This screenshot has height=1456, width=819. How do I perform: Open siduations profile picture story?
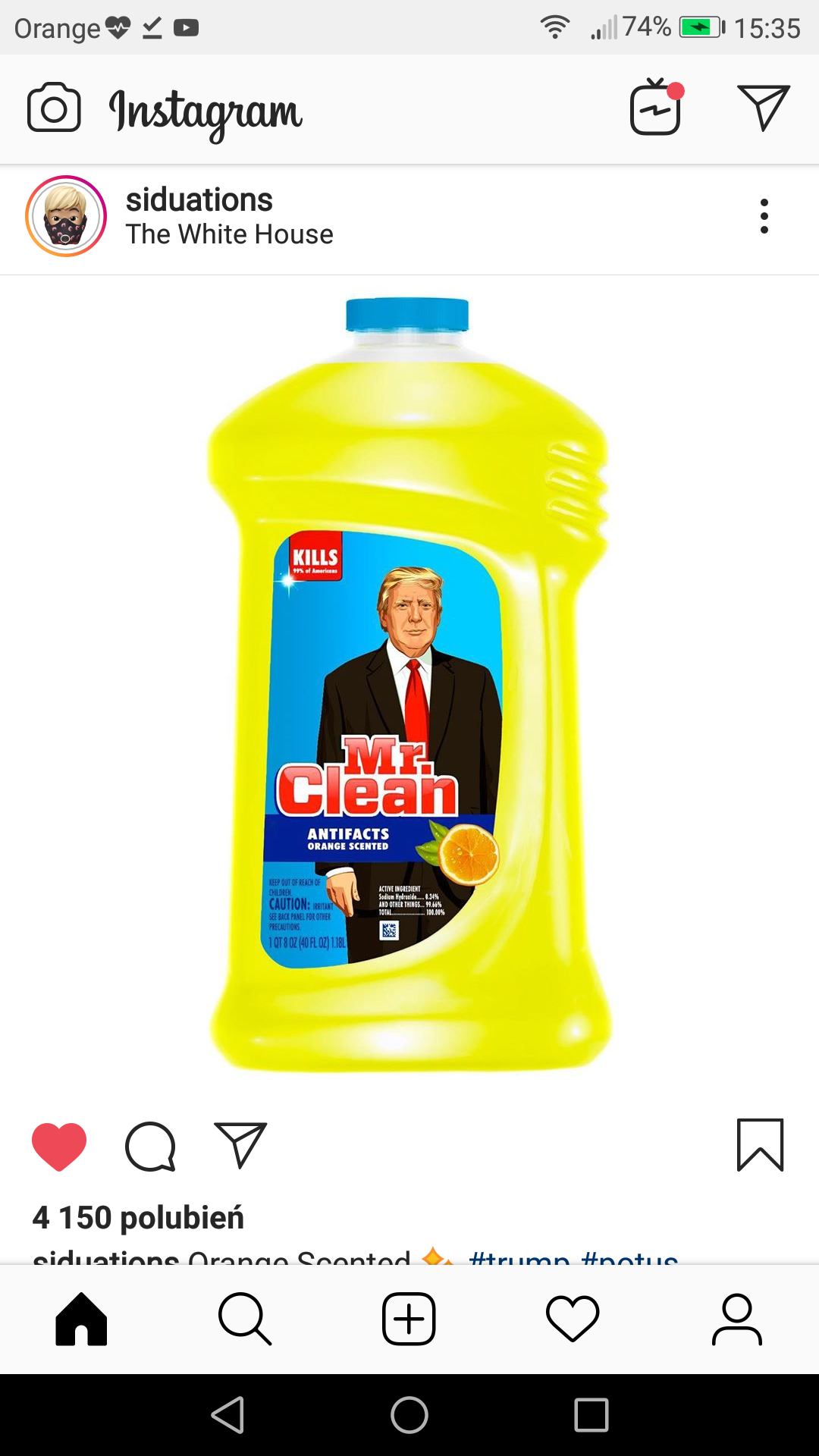pos(66,216)
